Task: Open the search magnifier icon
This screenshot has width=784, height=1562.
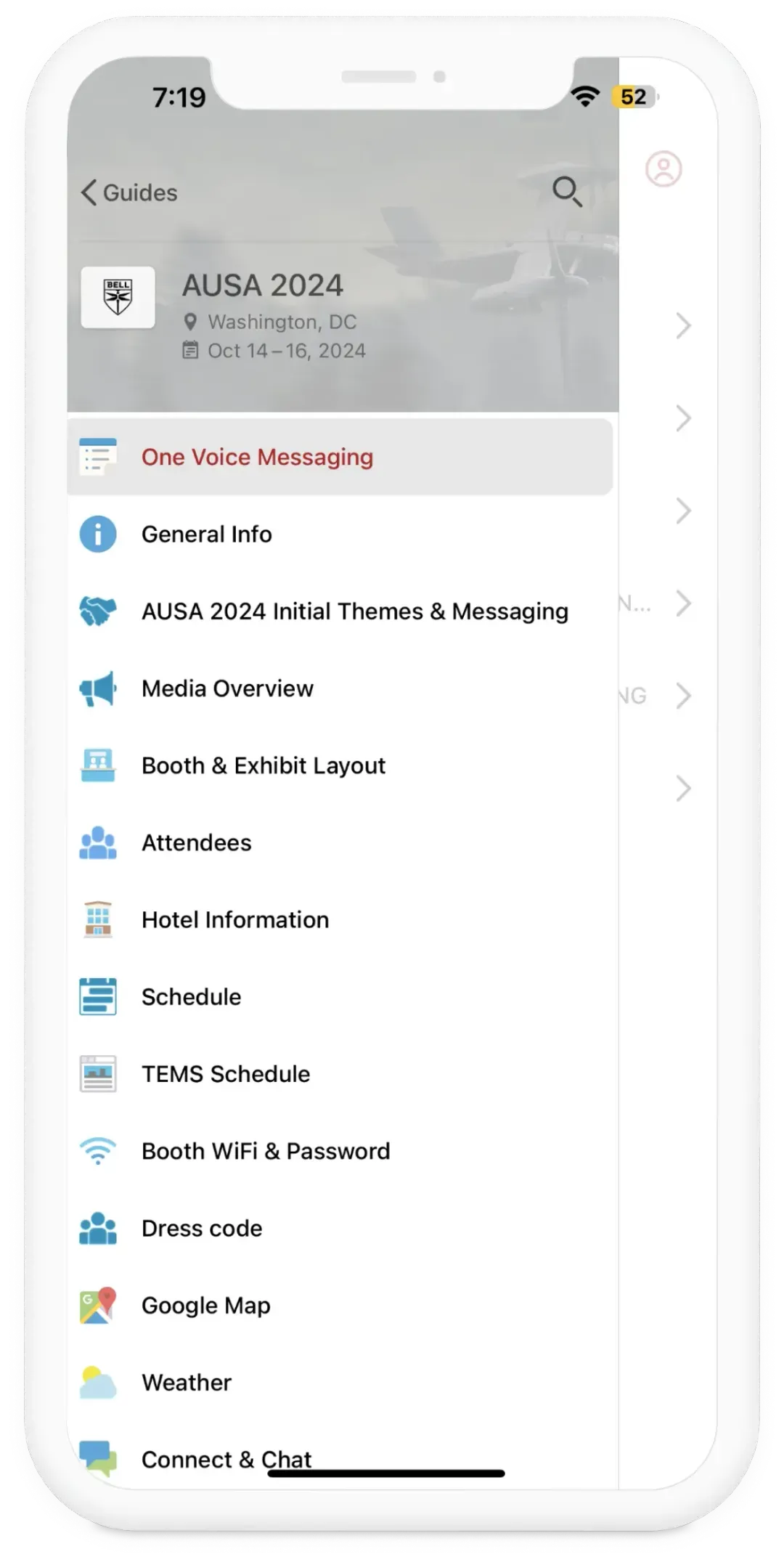Action: (568, 192)
